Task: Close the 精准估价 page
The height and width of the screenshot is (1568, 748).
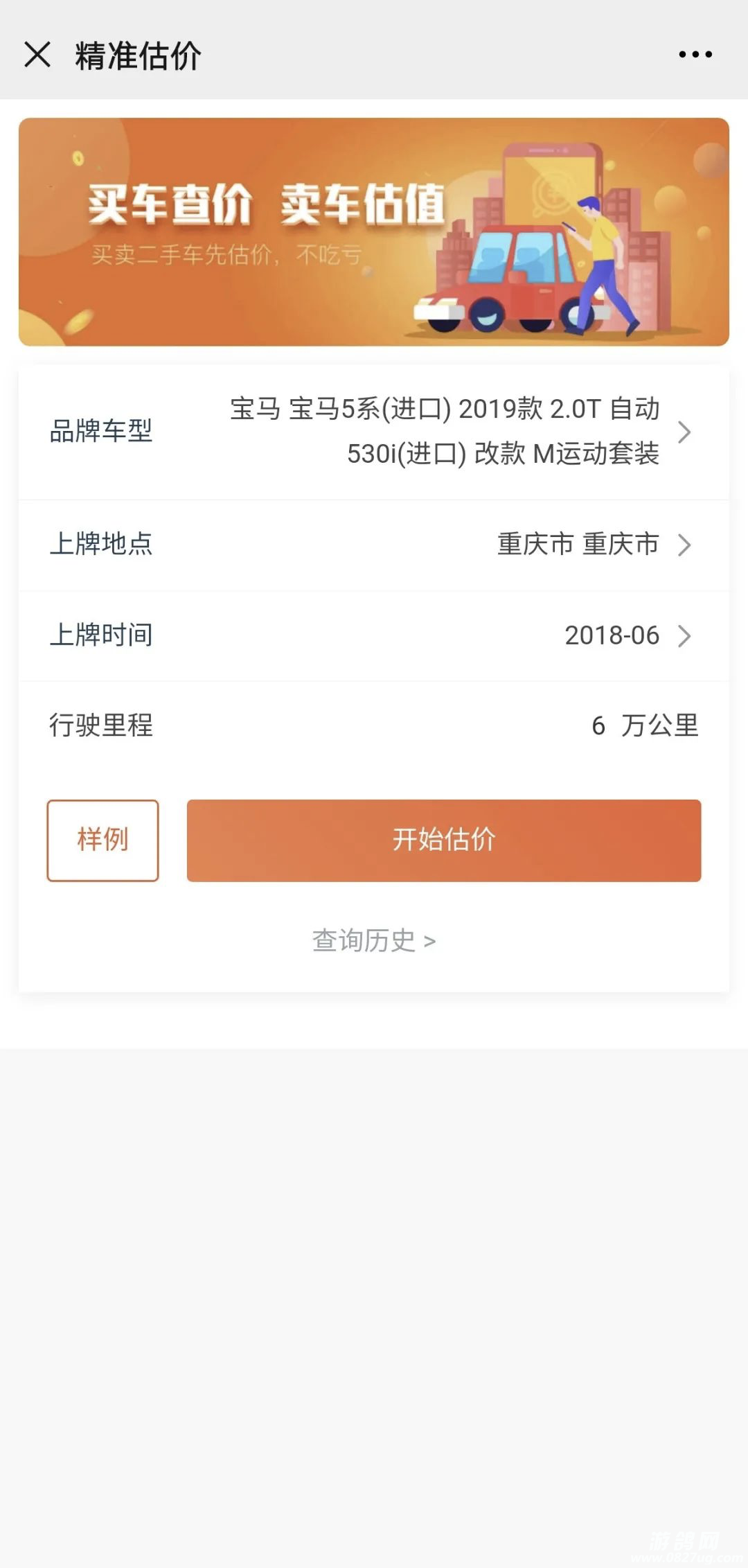Action: 37,54
